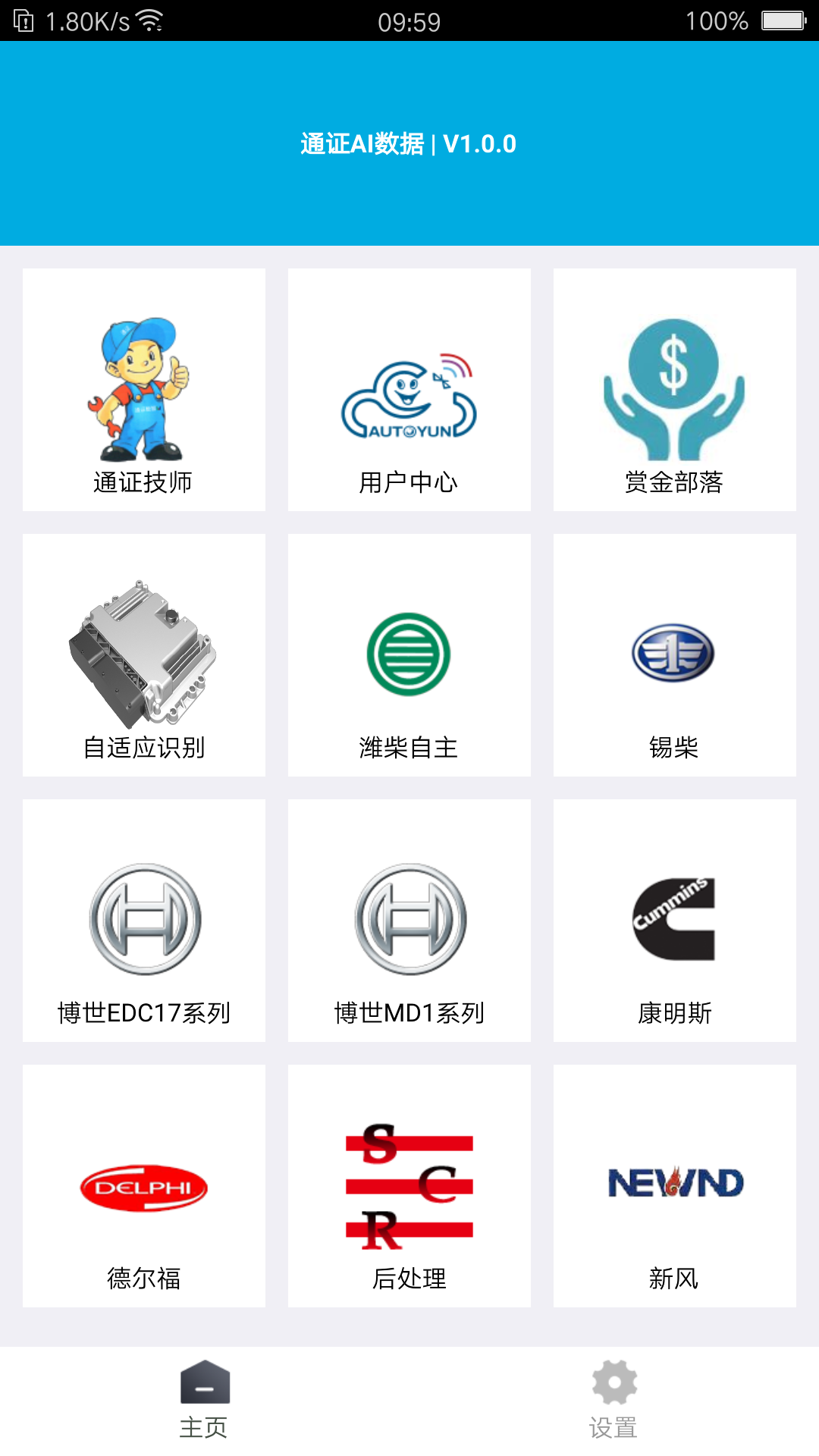Choose the 潍柴自主 tile
The width and height of the screenshot is (819, 1456).
coord(409,655)
